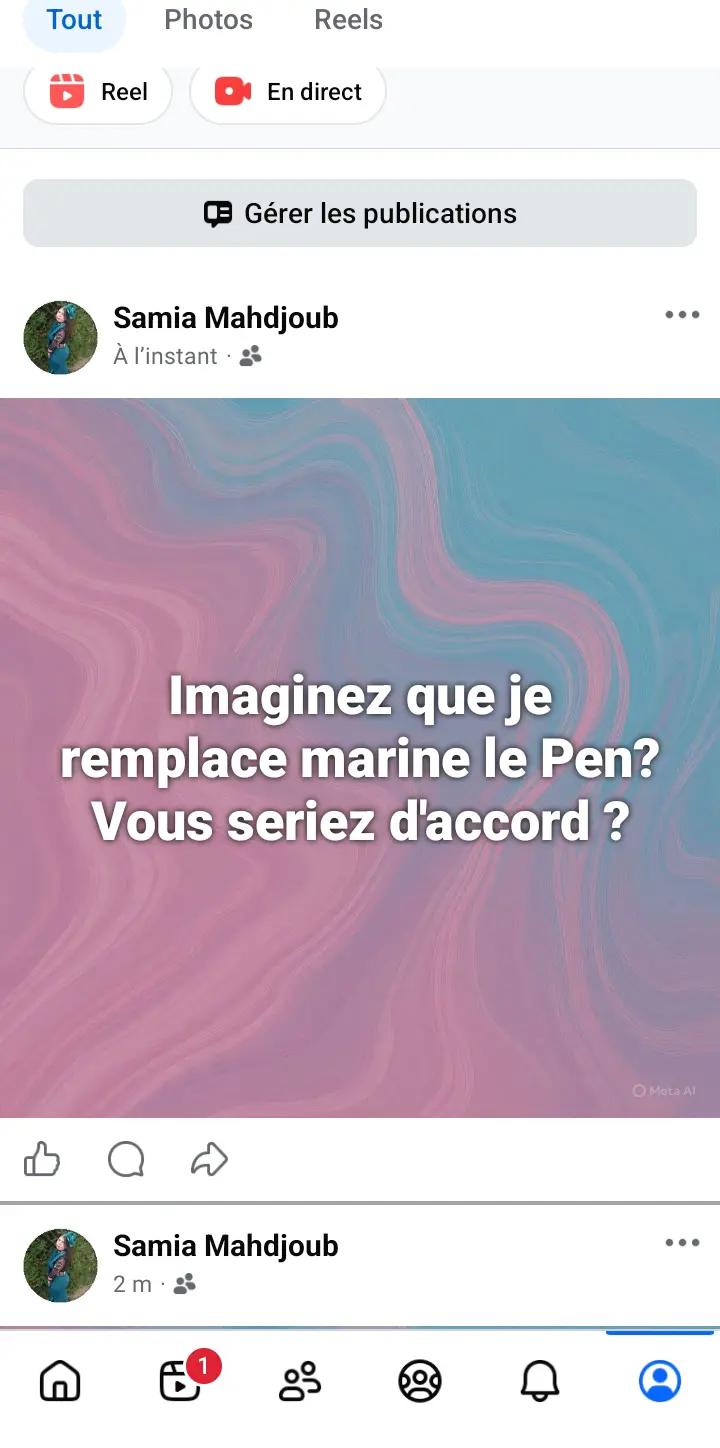The width and height of the screenshot is (720, 1448).
Task: Open Gérer les publications
Action: tap(360, 213)
